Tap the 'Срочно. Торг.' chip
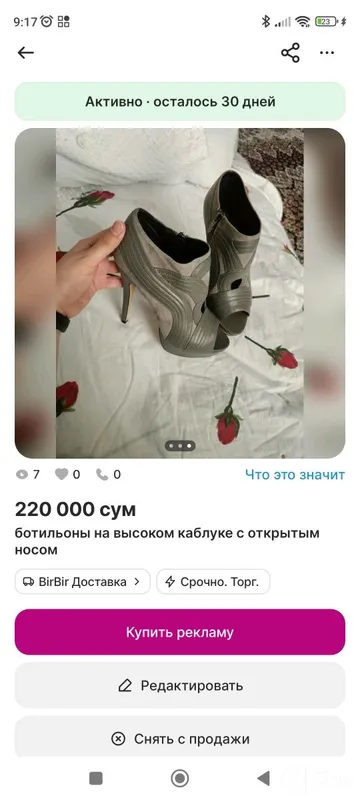Viewport: 360px width, 800px height. coord(213,582)
